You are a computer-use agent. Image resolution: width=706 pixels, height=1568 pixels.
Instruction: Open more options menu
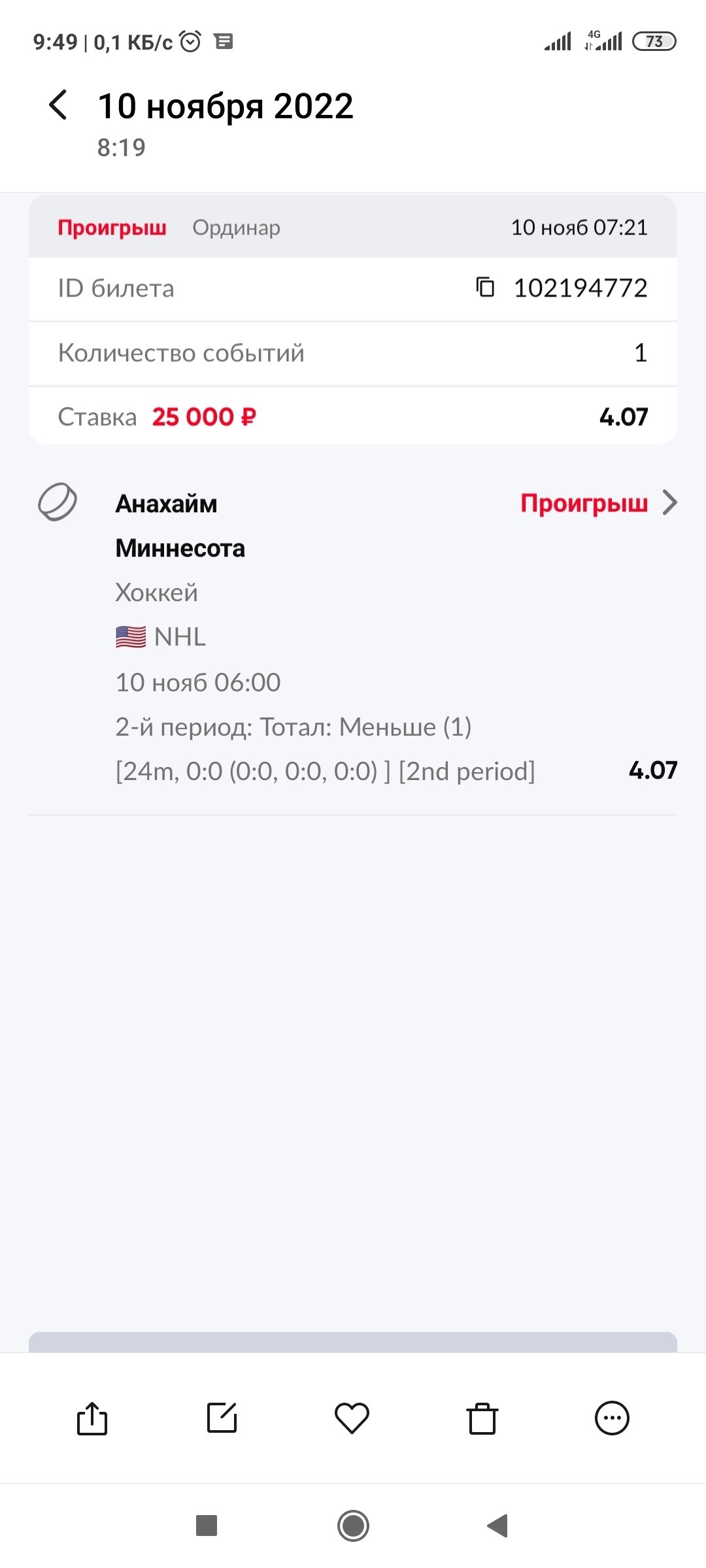pyautogui.click(x=612, y=1418)
